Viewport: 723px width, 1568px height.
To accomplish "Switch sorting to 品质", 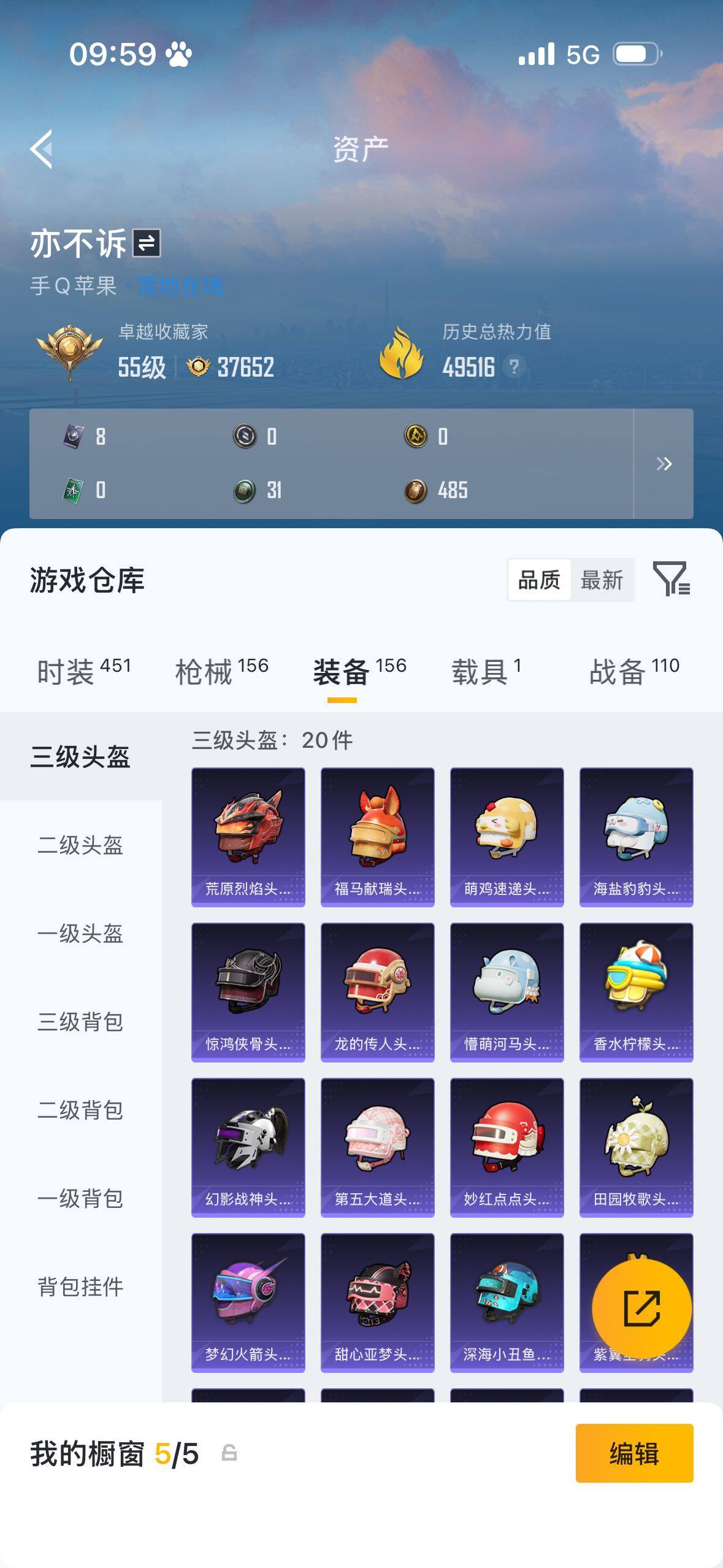I will click(x=540, y=580).
